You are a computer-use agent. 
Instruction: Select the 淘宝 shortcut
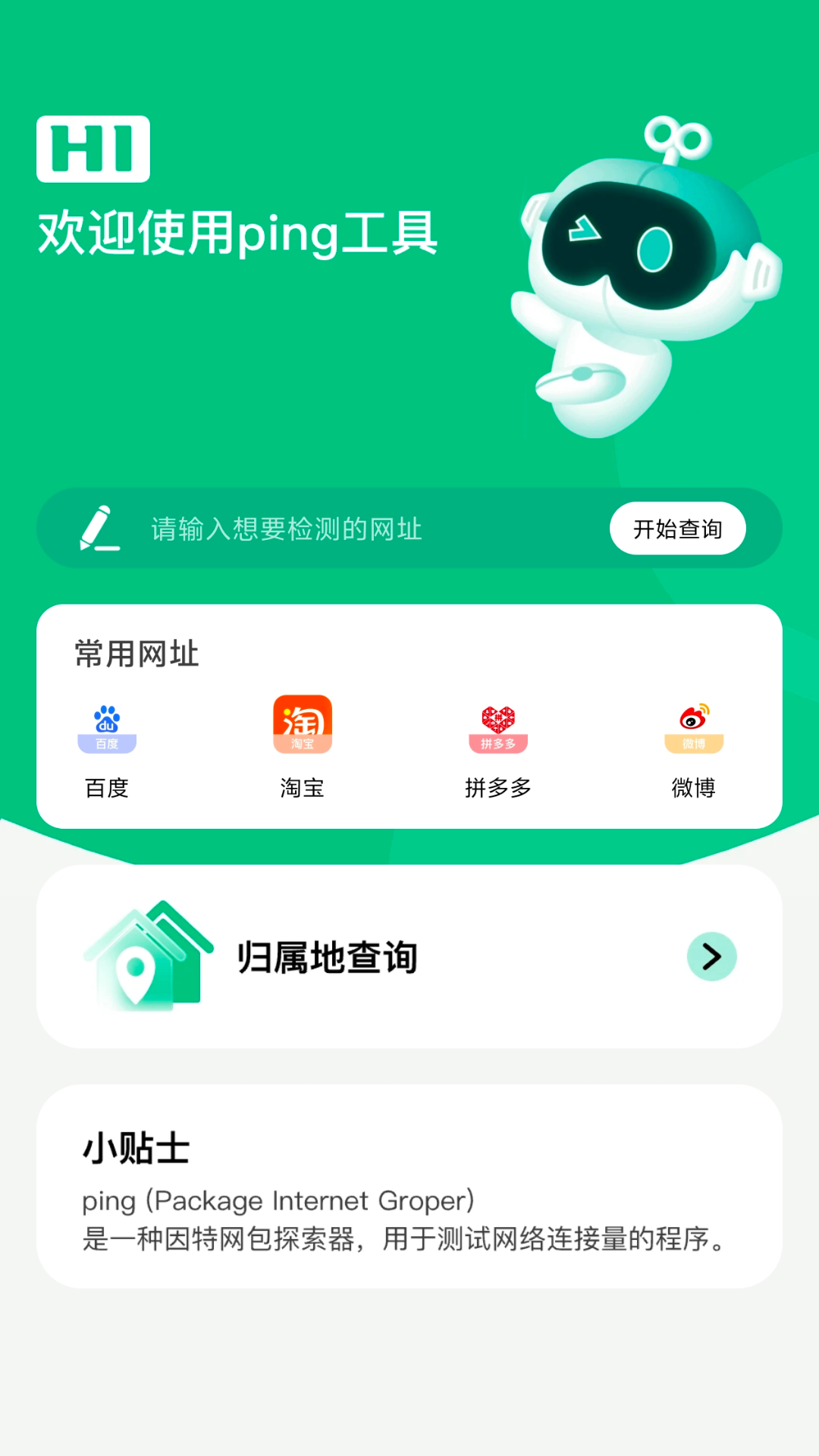pos(302,747)
